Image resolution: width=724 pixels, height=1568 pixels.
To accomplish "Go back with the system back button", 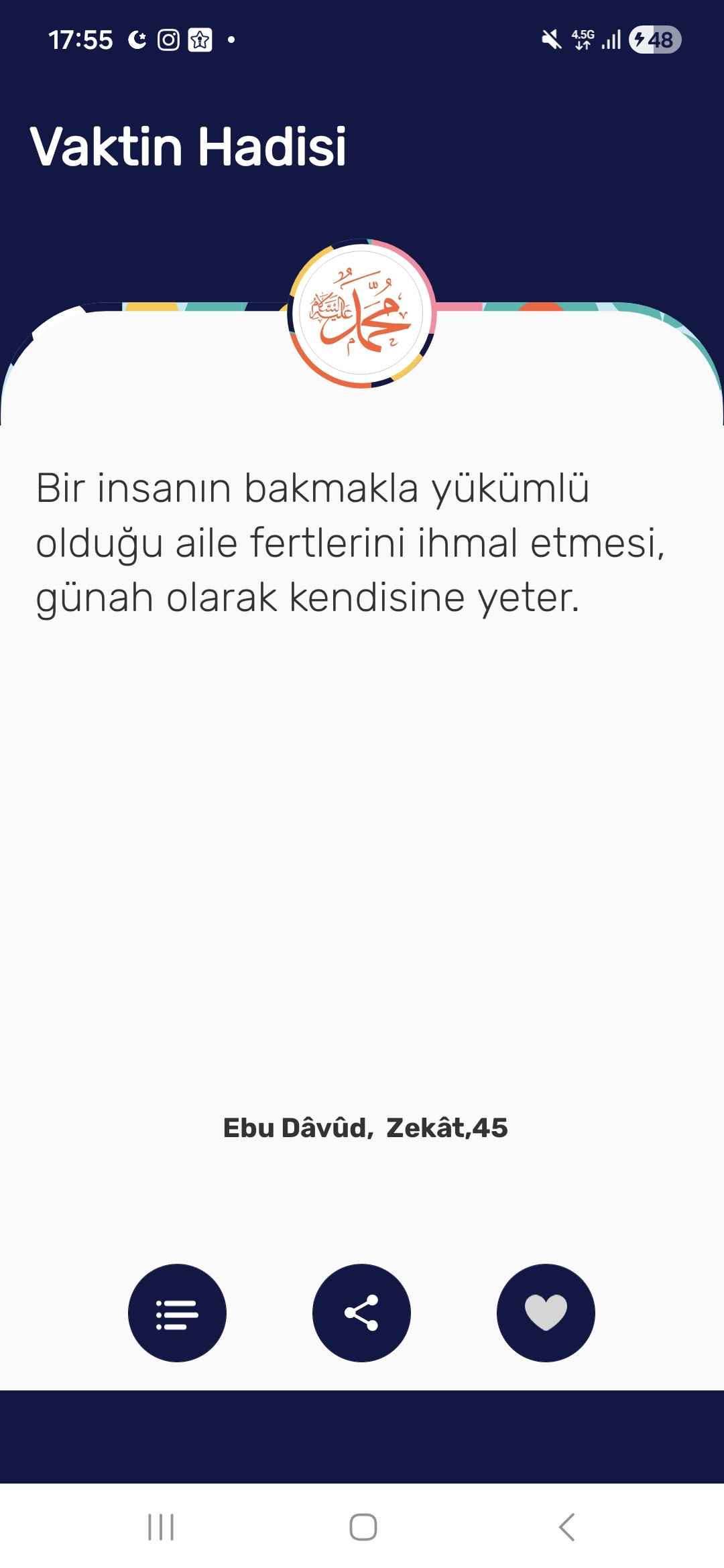I will coord(566,1527).
